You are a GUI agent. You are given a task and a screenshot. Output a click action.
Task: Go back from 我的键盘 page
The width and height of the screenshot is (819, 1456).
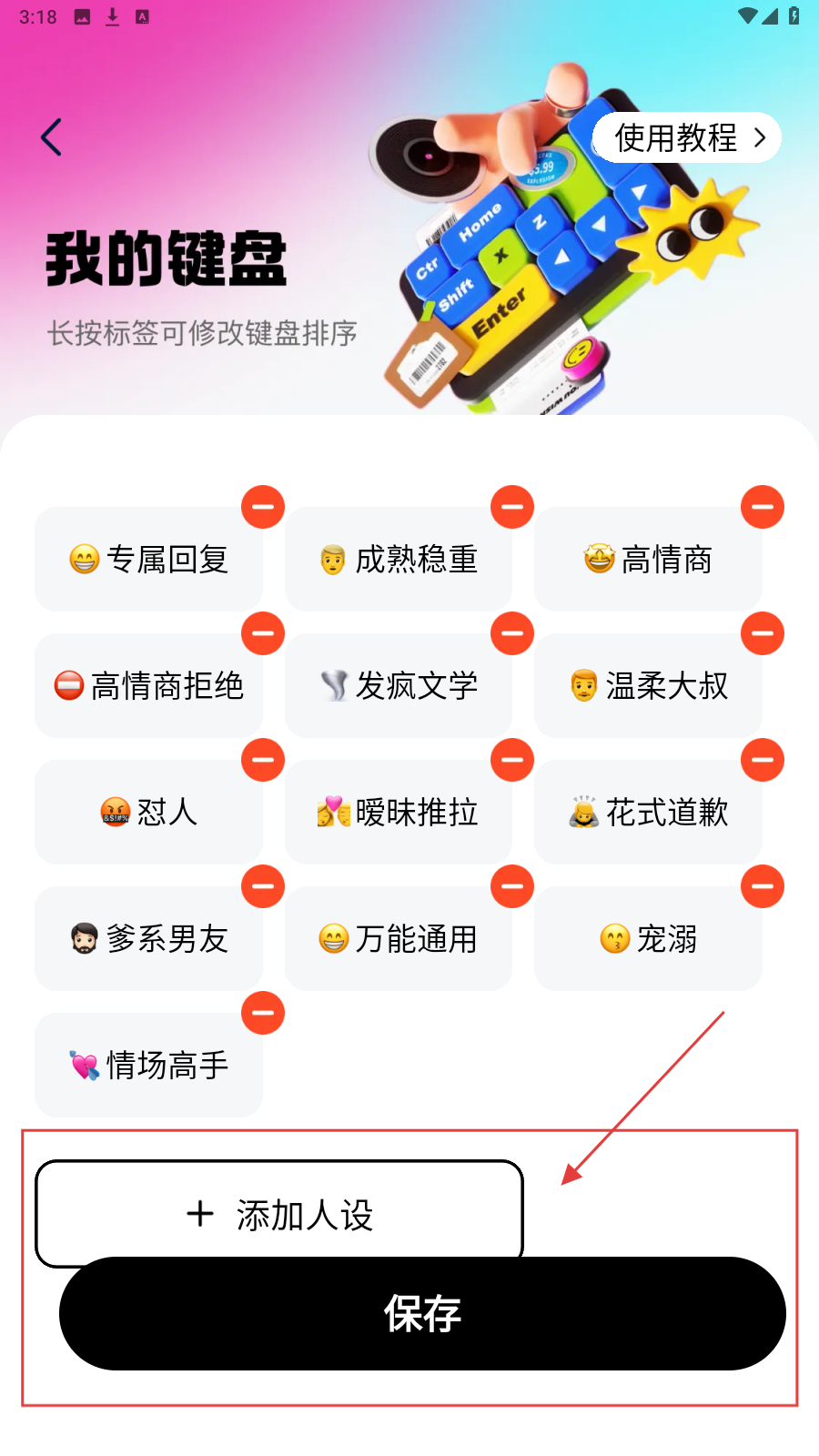click(x=52, y=137)
